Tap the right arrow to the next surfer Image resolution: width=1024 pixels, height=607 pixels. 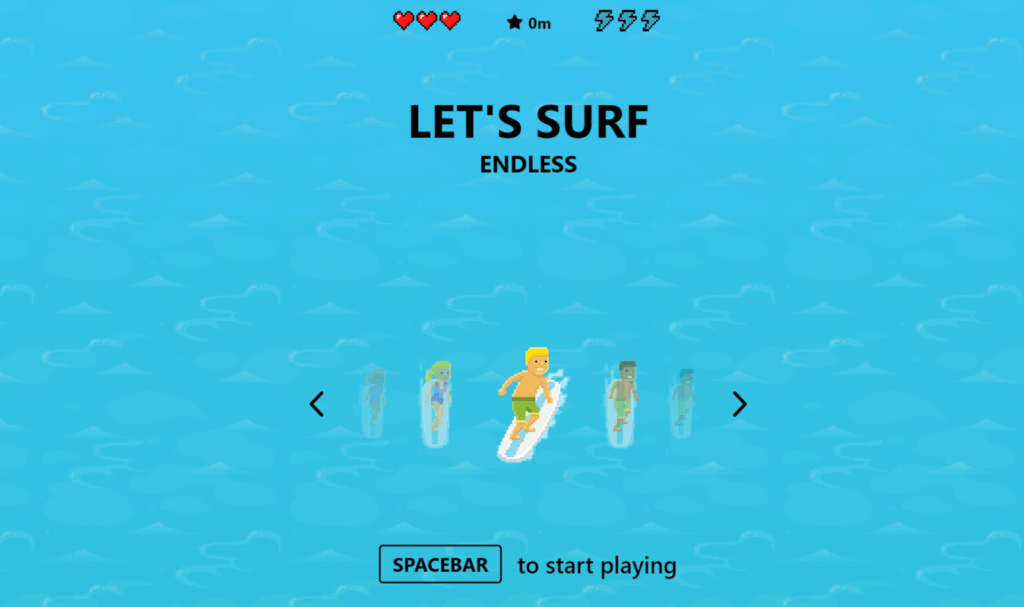[x=739, y=404]
